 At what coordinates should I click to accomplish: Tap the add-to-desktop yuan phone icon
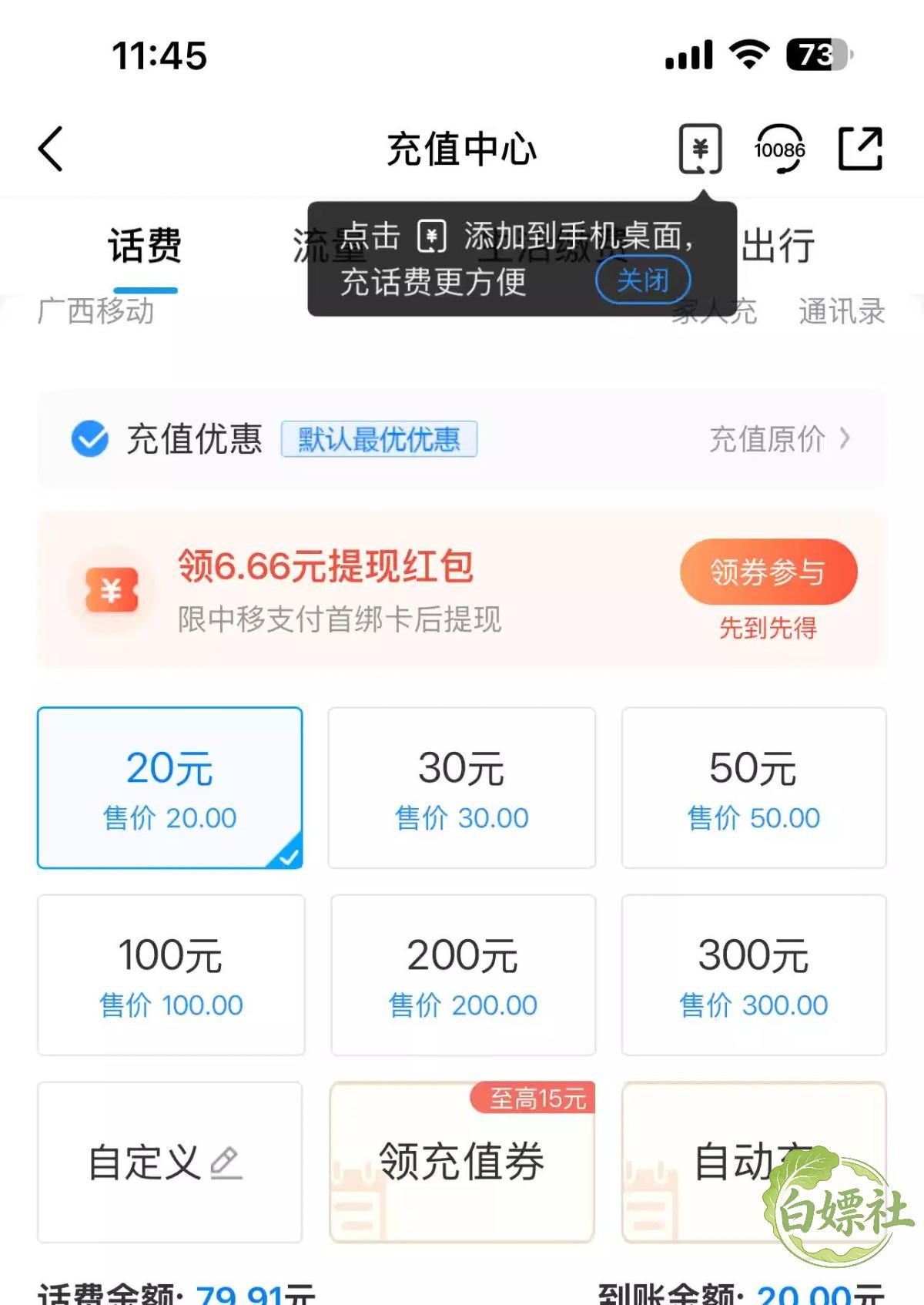point(700,149)
